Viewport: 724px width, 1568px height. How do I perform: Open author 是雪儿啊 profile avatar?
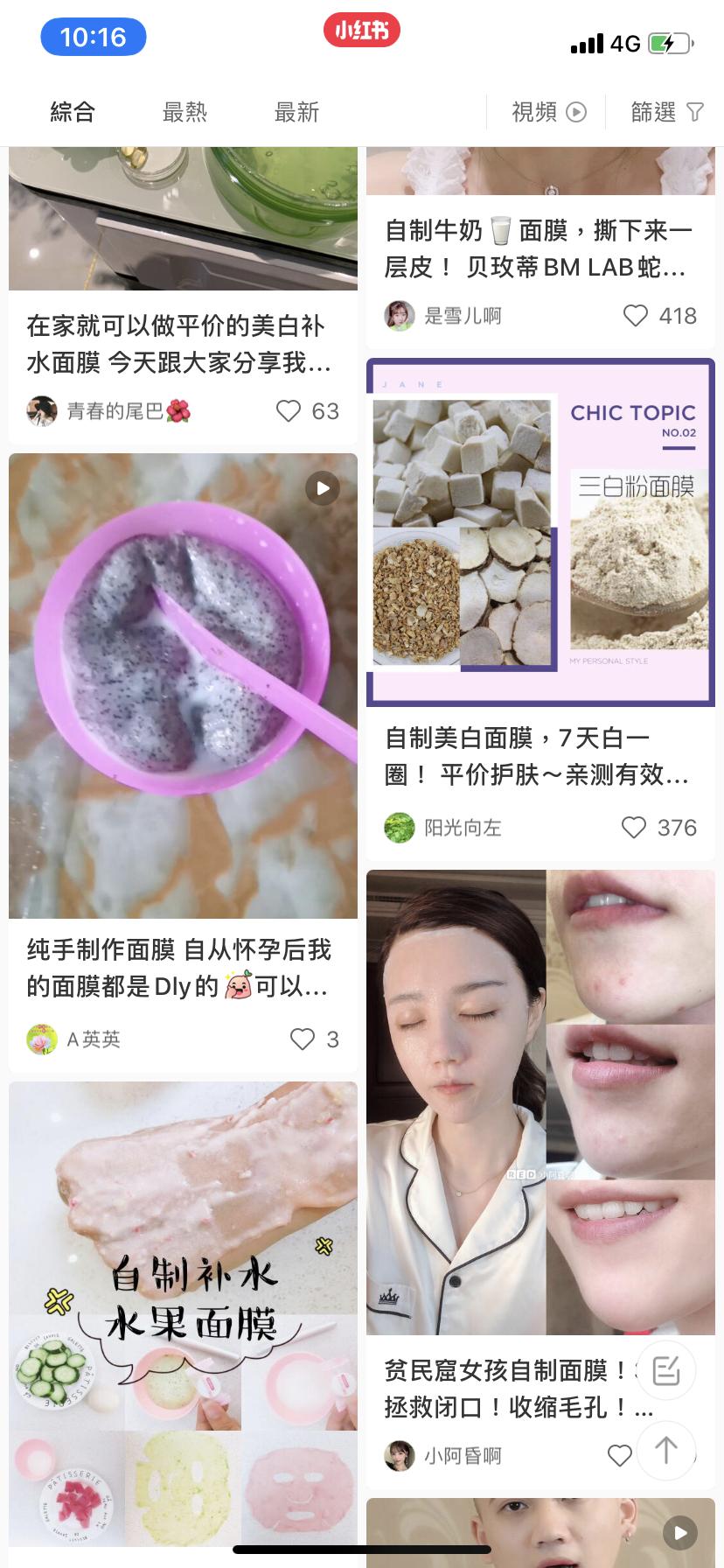coord(400,315)
